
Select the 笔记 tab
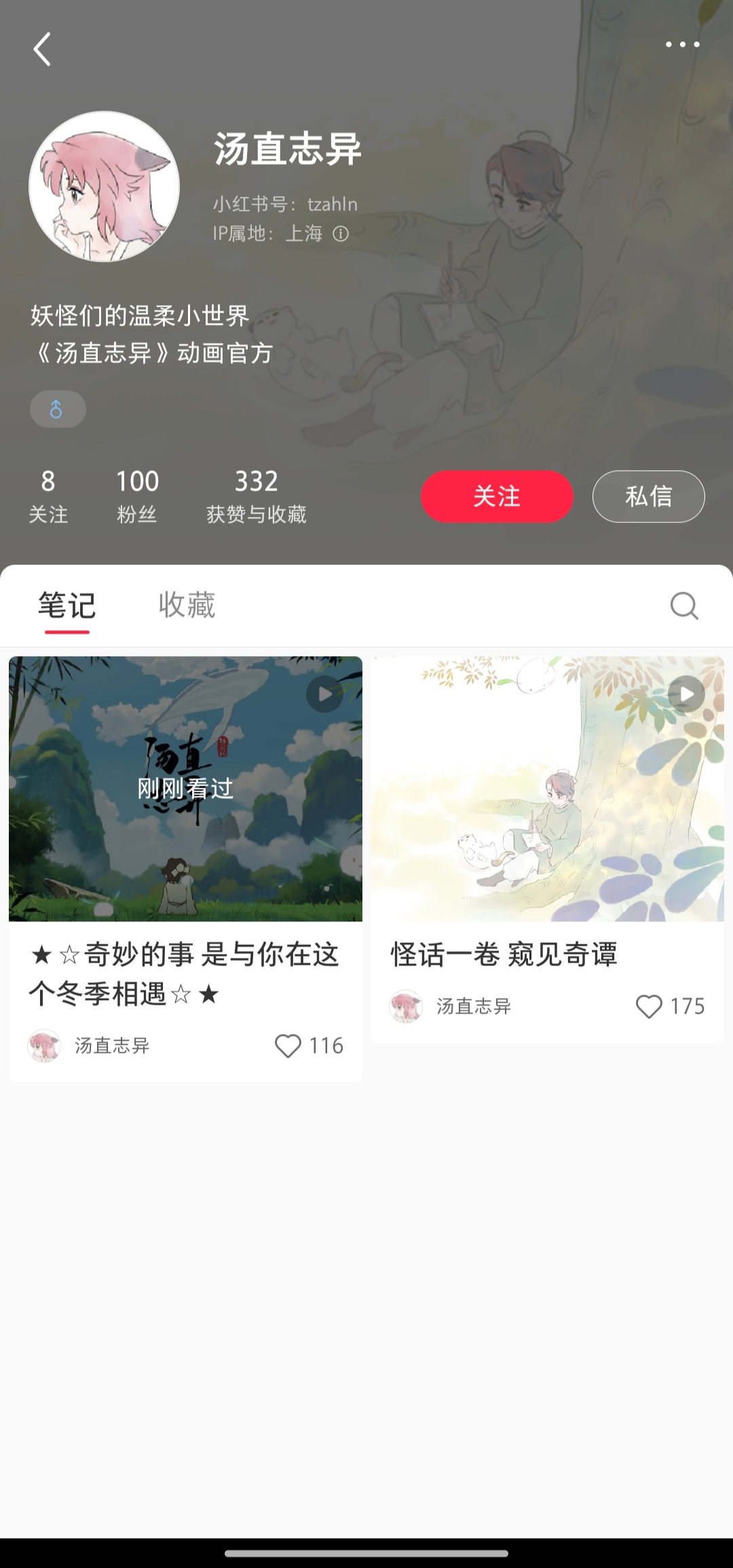(x=67, y=605)
